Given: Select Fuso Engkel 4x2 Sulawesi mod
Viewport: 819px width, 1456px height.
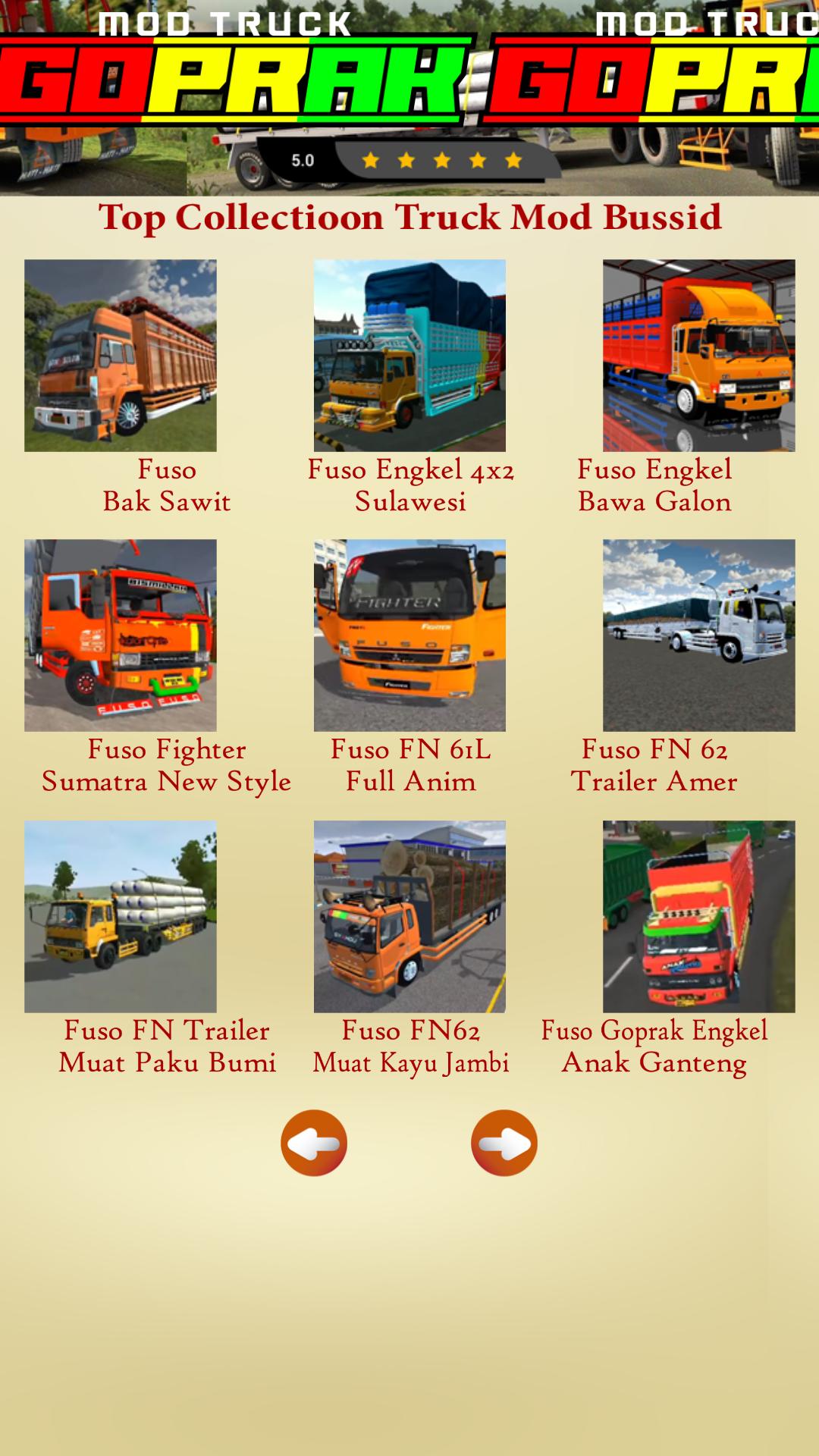Looking at the screenshot, I should click(x=409, y=355).
